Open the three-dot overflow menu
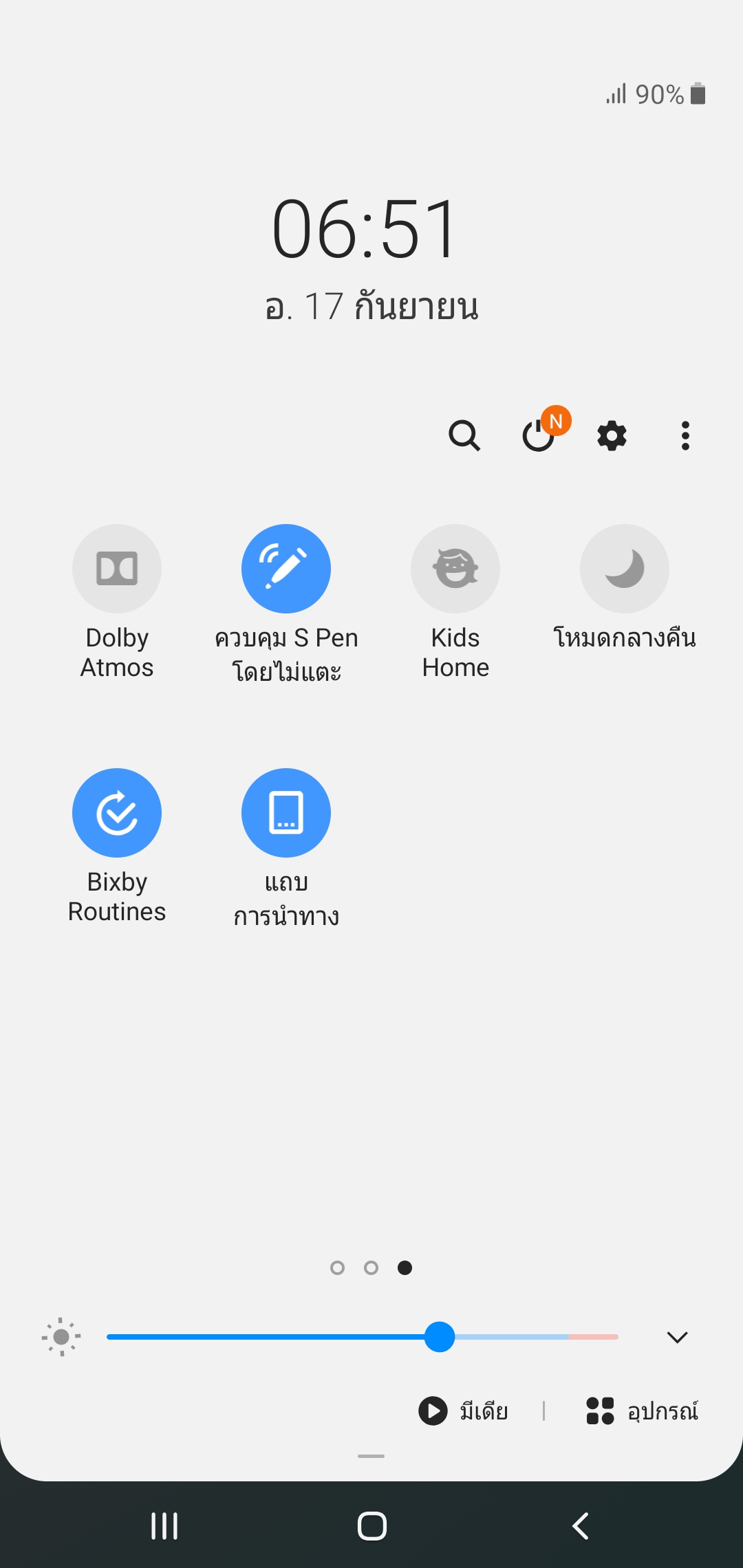Viewport: 743px width, 1568px height. tap(685, 436)
